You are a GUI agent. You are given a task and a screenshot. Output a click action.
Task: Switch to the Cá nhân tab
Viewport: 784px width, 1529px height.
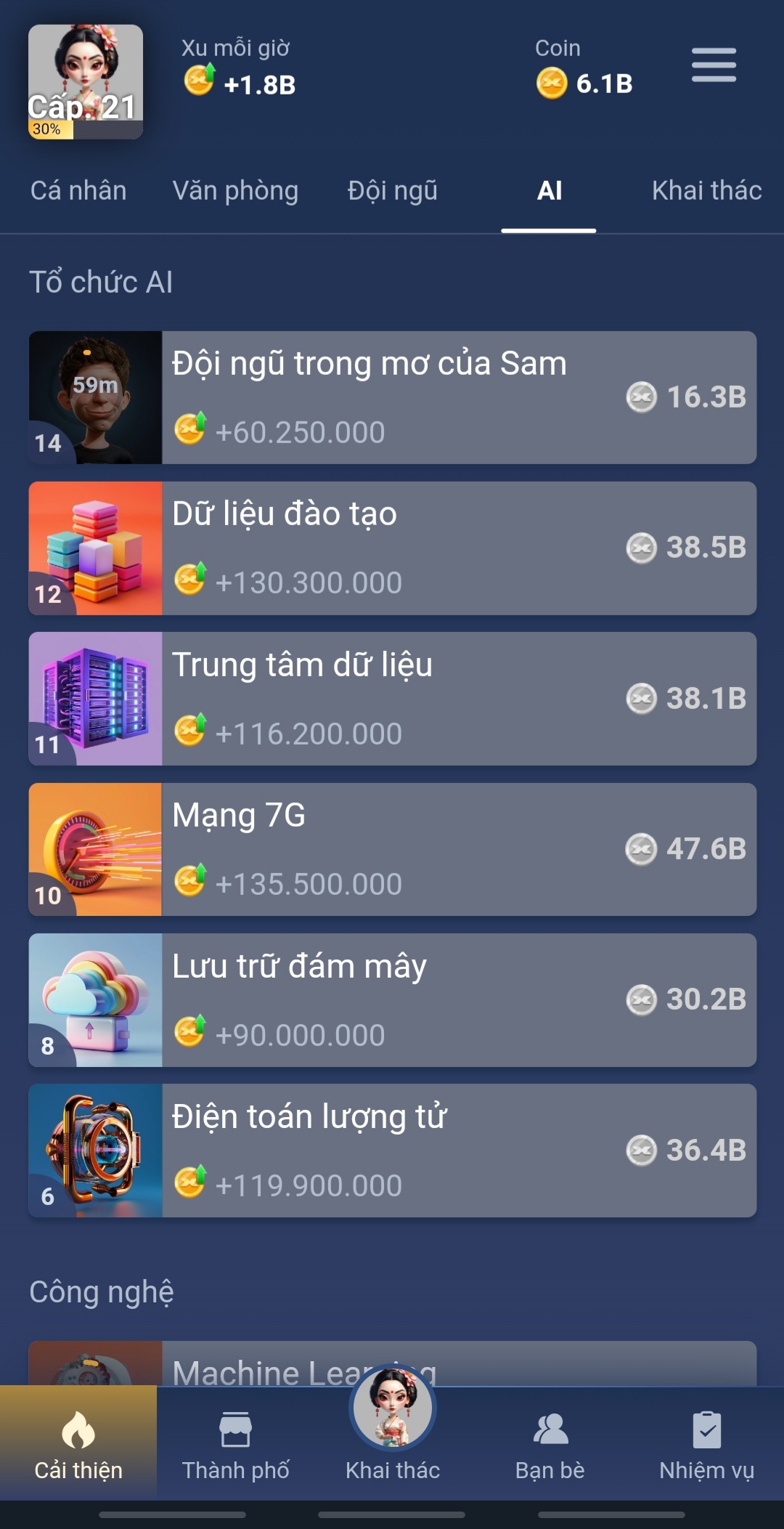pyautogui.click(x=78, y=190)
